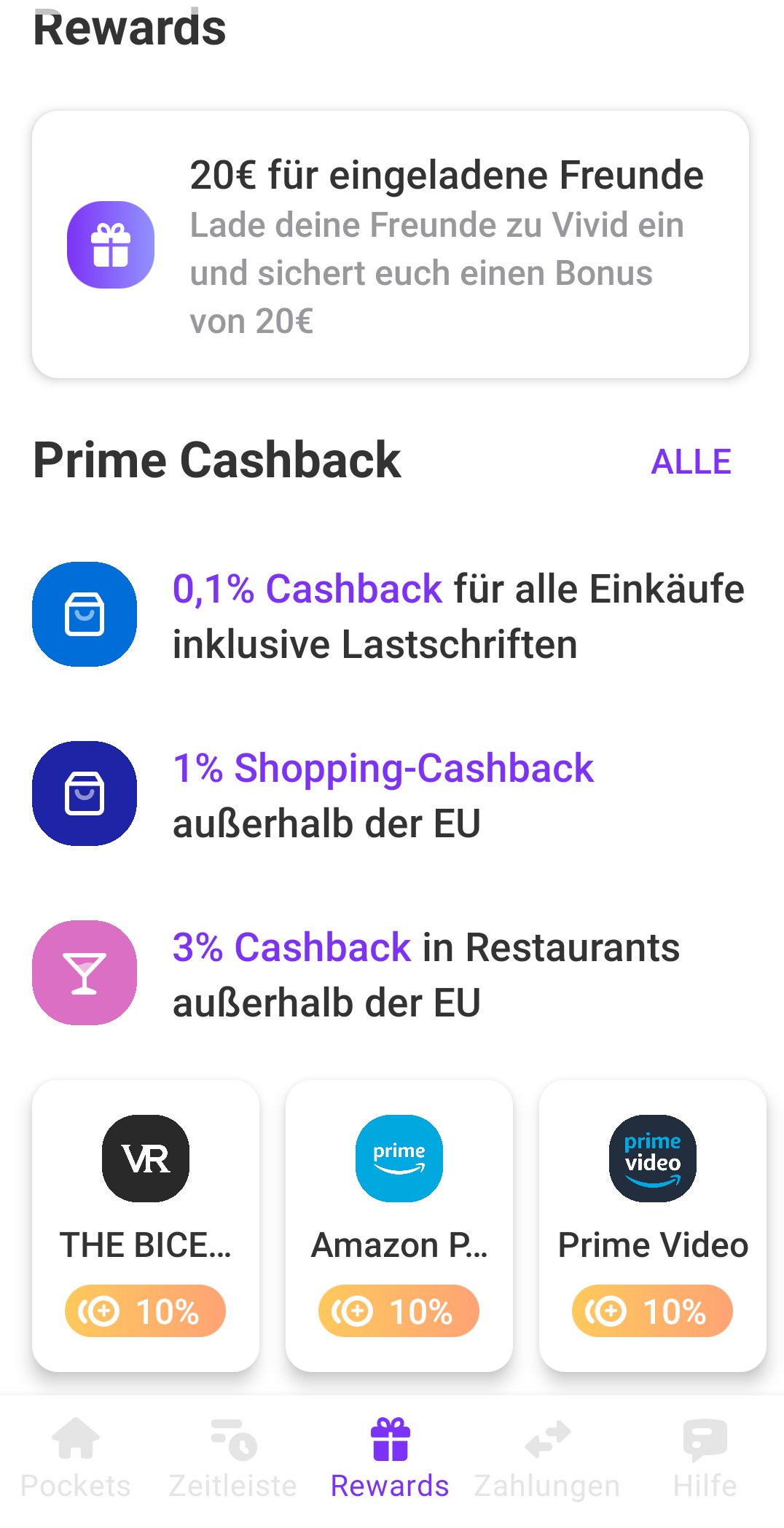784x1528 pixels.
Task: Switch to the Pockets tab
Action: pyautogui.click(x=76, y=1458)
